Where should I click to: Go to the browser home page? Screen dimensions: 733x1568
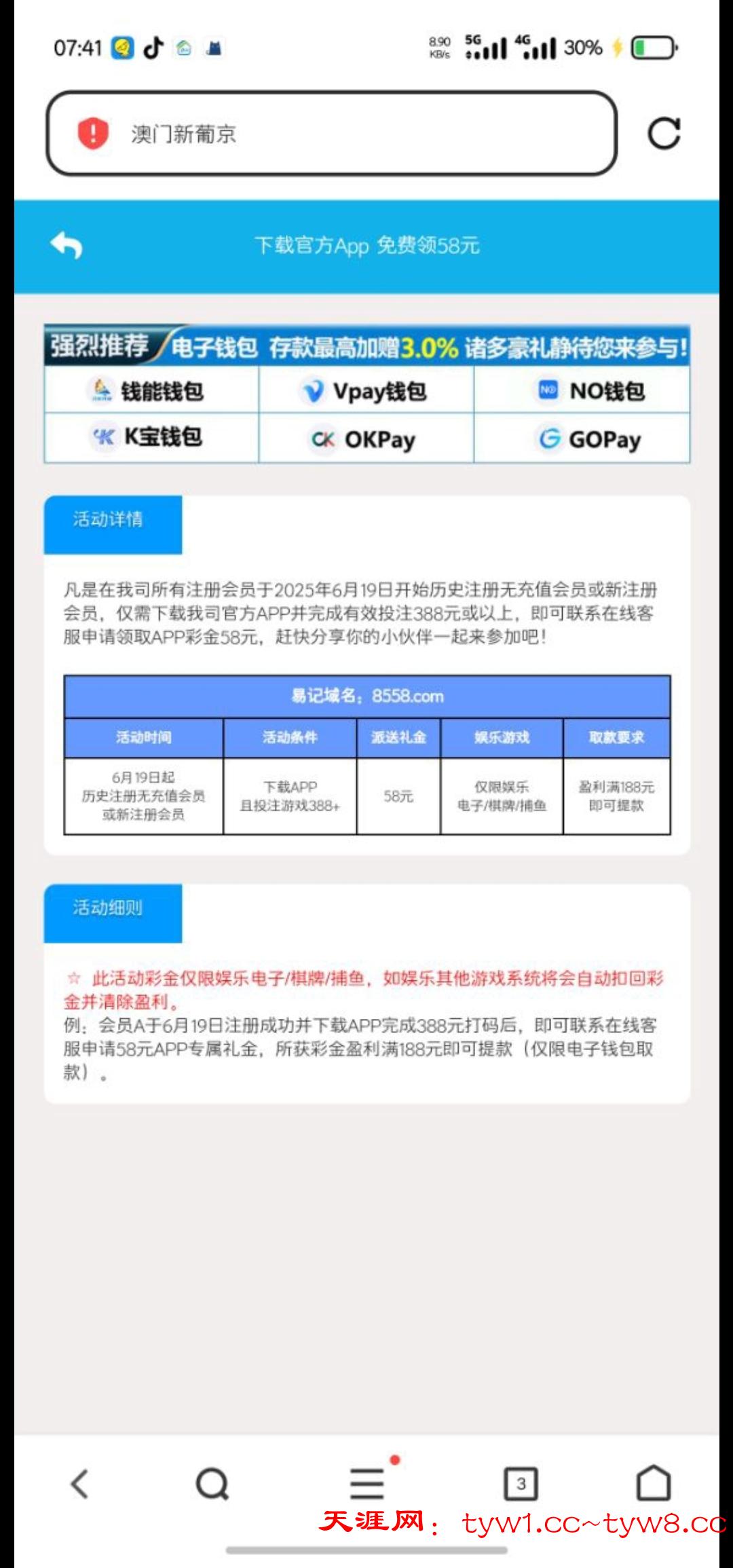coord(653,1483)
